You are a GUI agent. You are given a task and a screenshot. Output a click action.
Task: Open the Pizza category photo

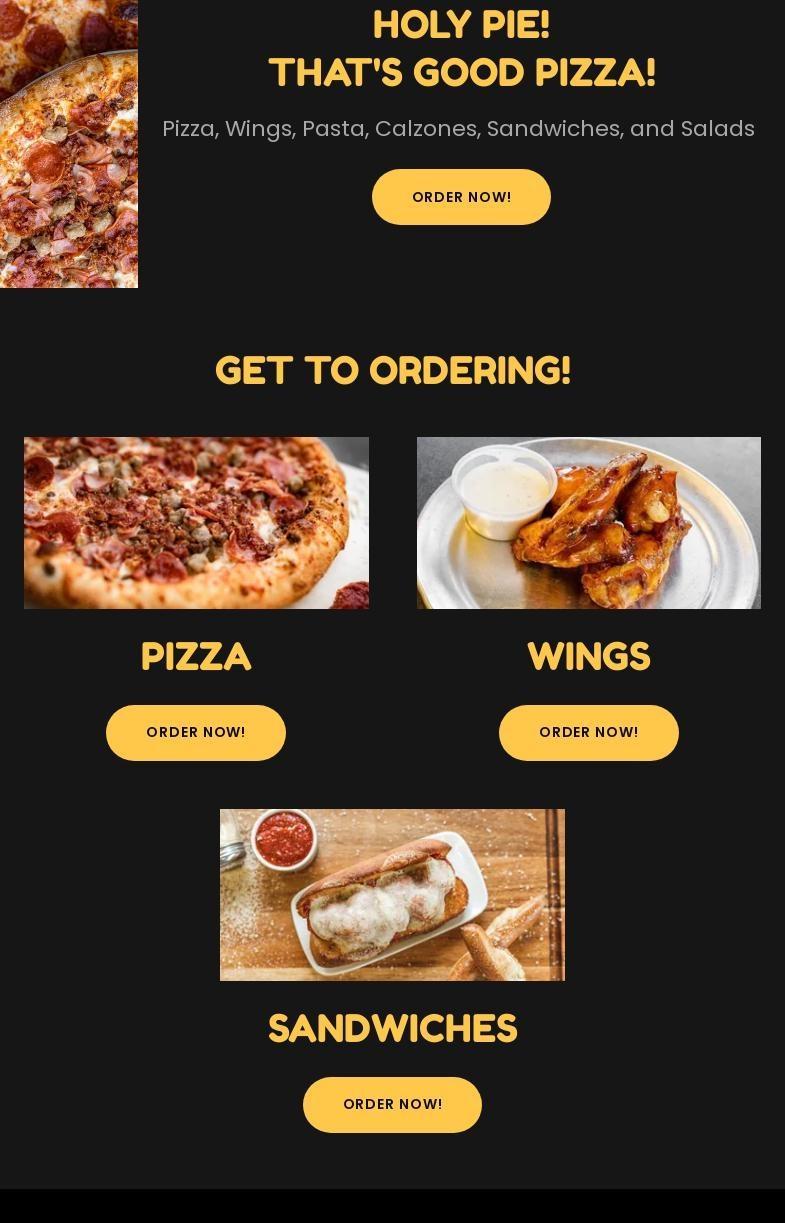pos(196,523)
